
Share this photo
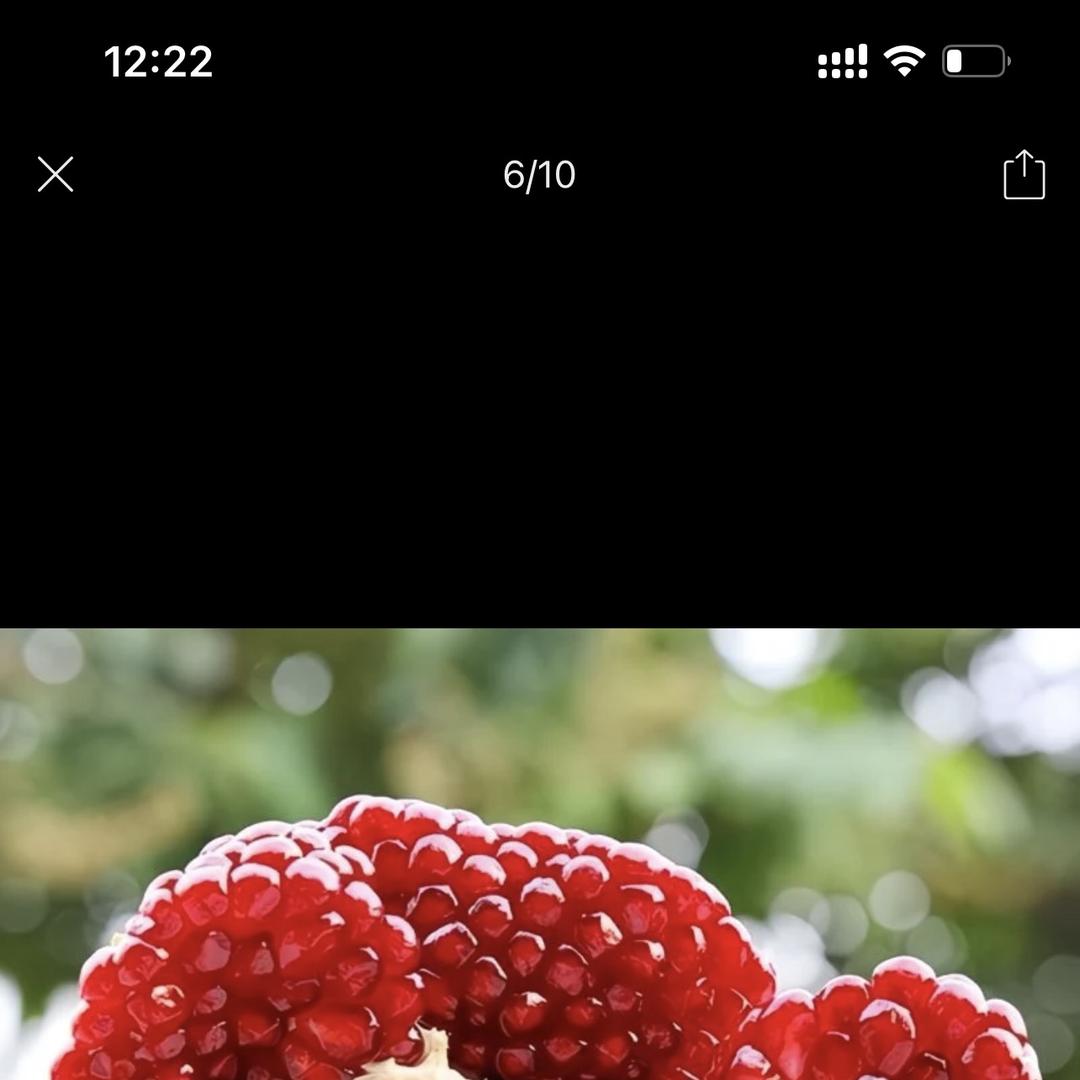pyautogui.click(x=1024, y=175)
